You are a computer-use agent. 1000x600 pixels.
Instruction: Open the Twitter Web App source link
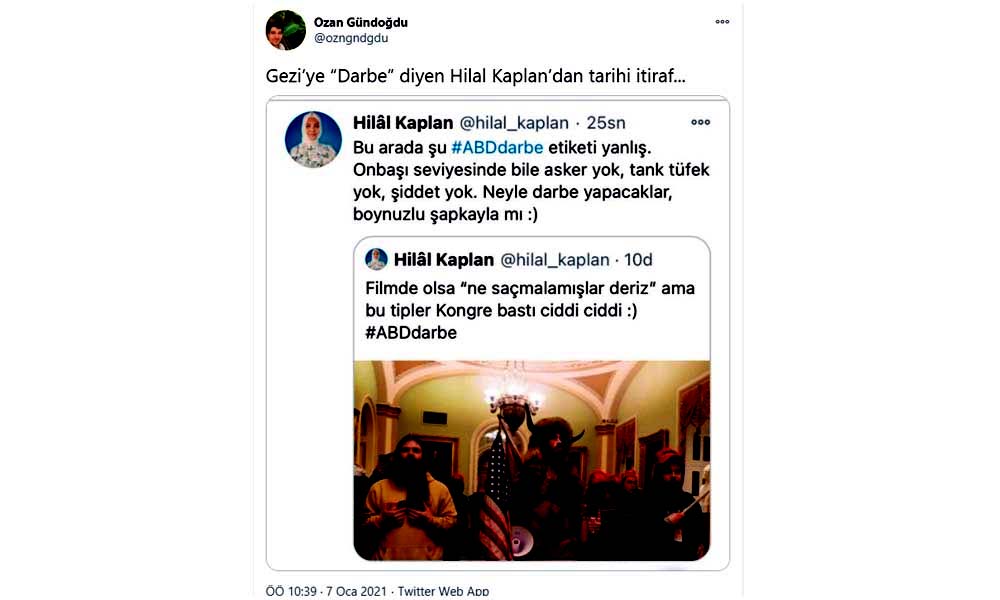click(443, 591)
